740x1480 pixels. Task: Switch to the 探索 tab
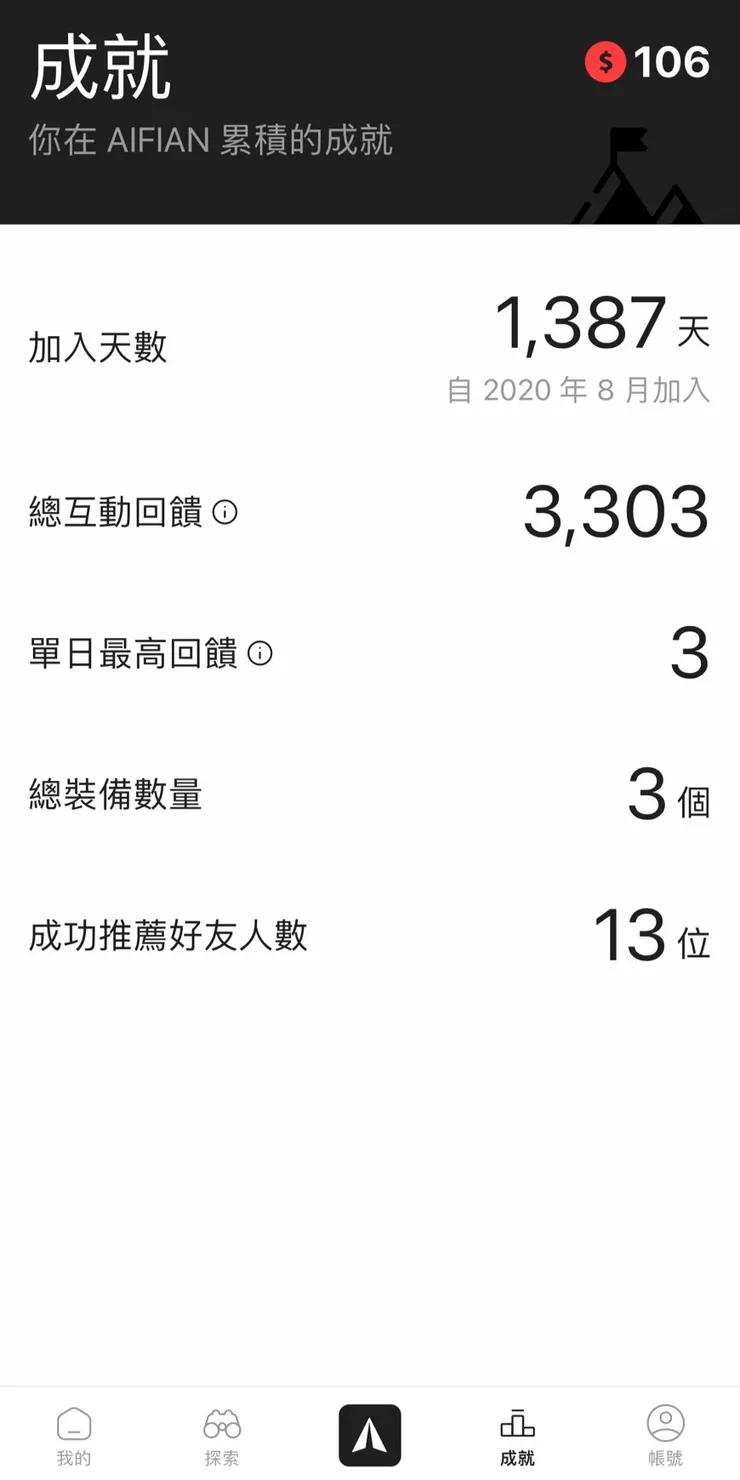pyautogui.click(x=222, y=1435)
